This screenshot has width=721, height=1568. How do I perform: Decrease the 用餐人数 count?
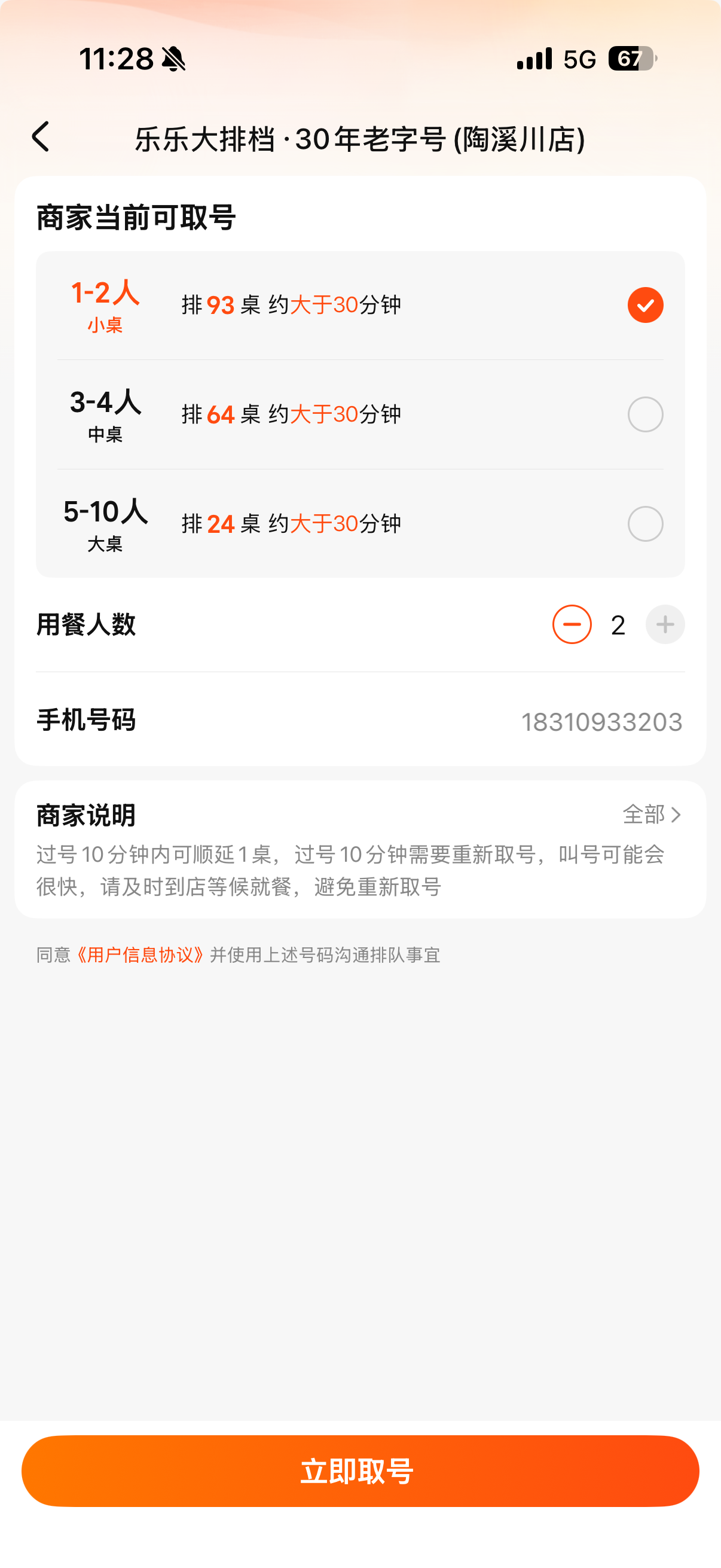point(572,624)
